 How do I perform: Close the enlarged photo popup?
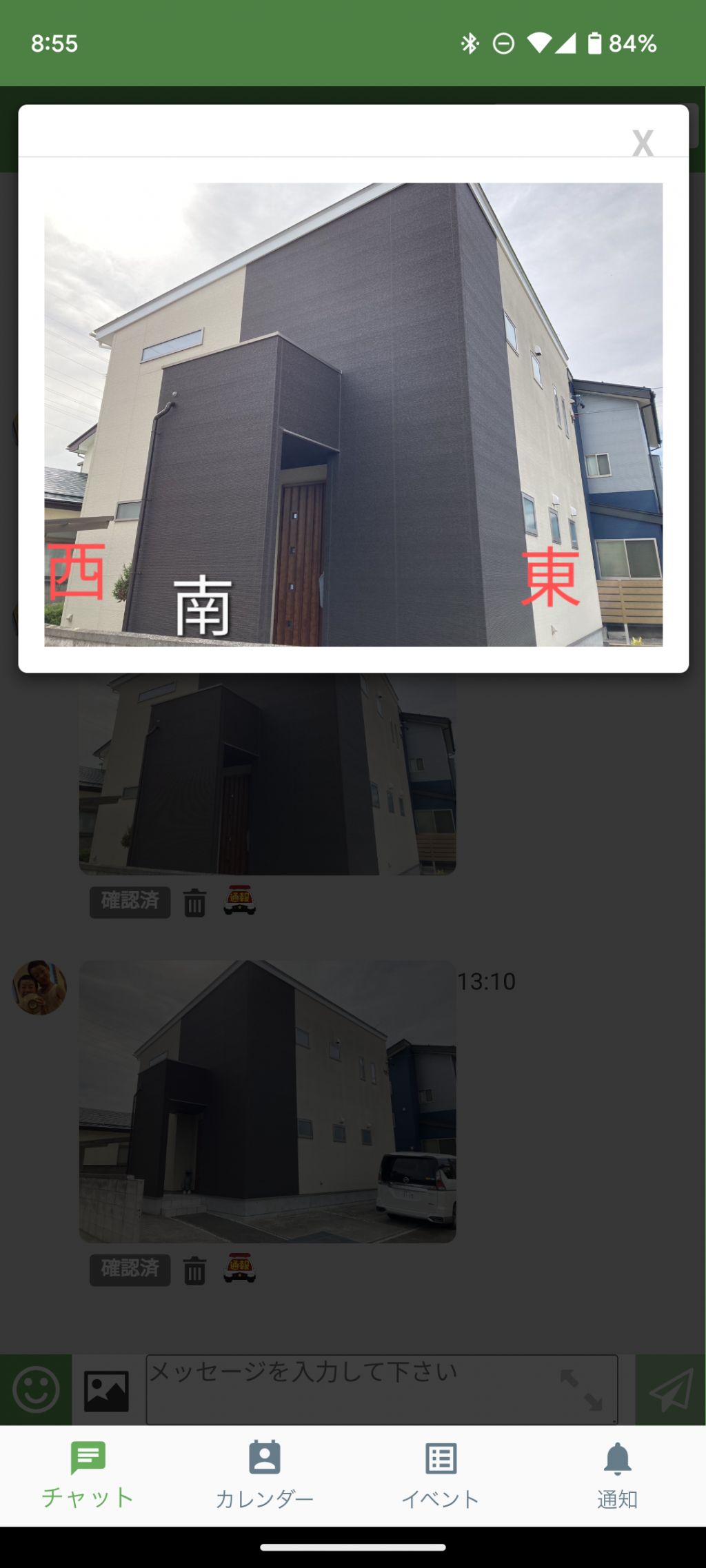click(643, 143)
